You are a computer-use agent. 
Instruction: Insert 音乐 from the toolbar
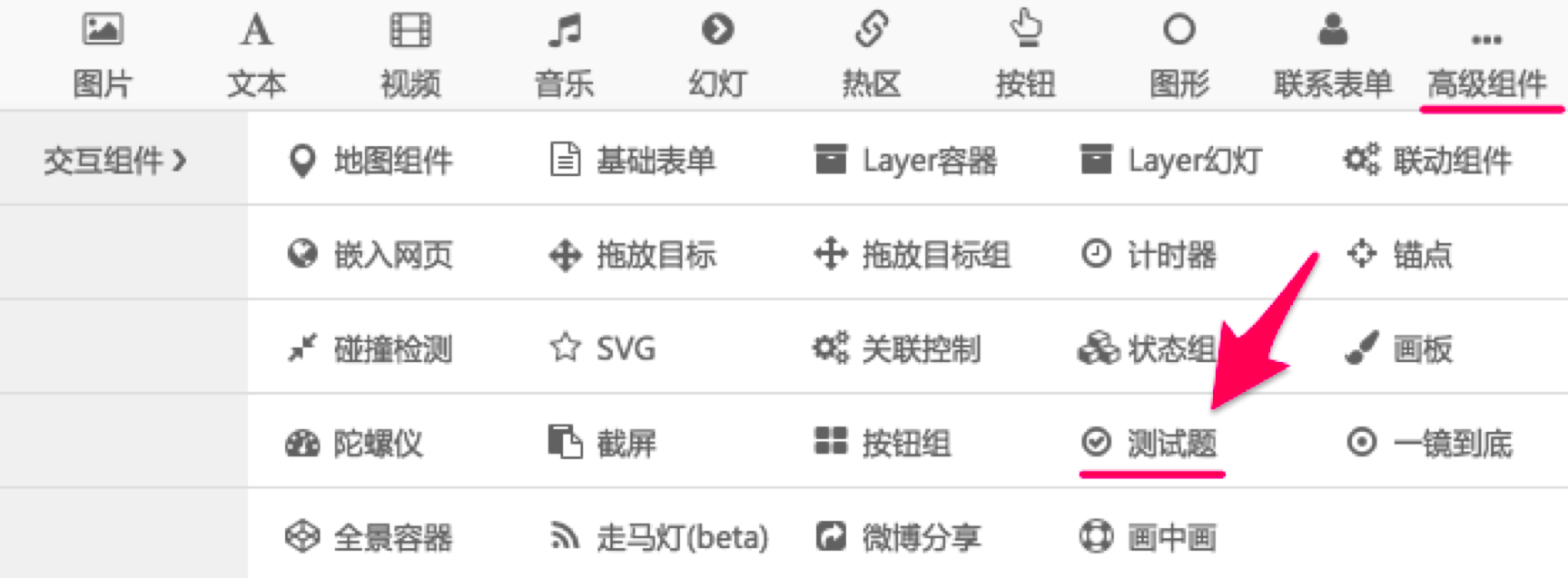564,54
